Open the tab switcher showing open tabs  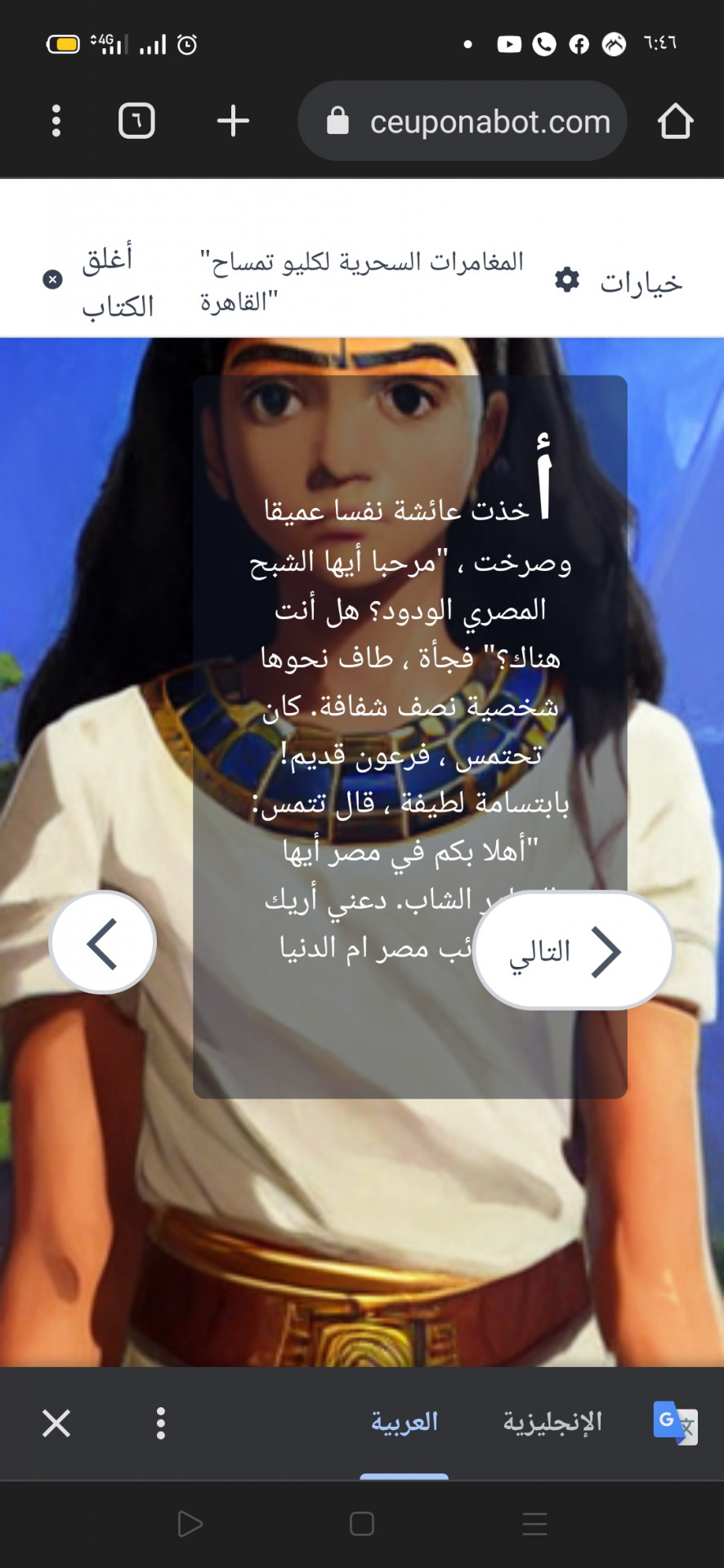tap(136, 121)
